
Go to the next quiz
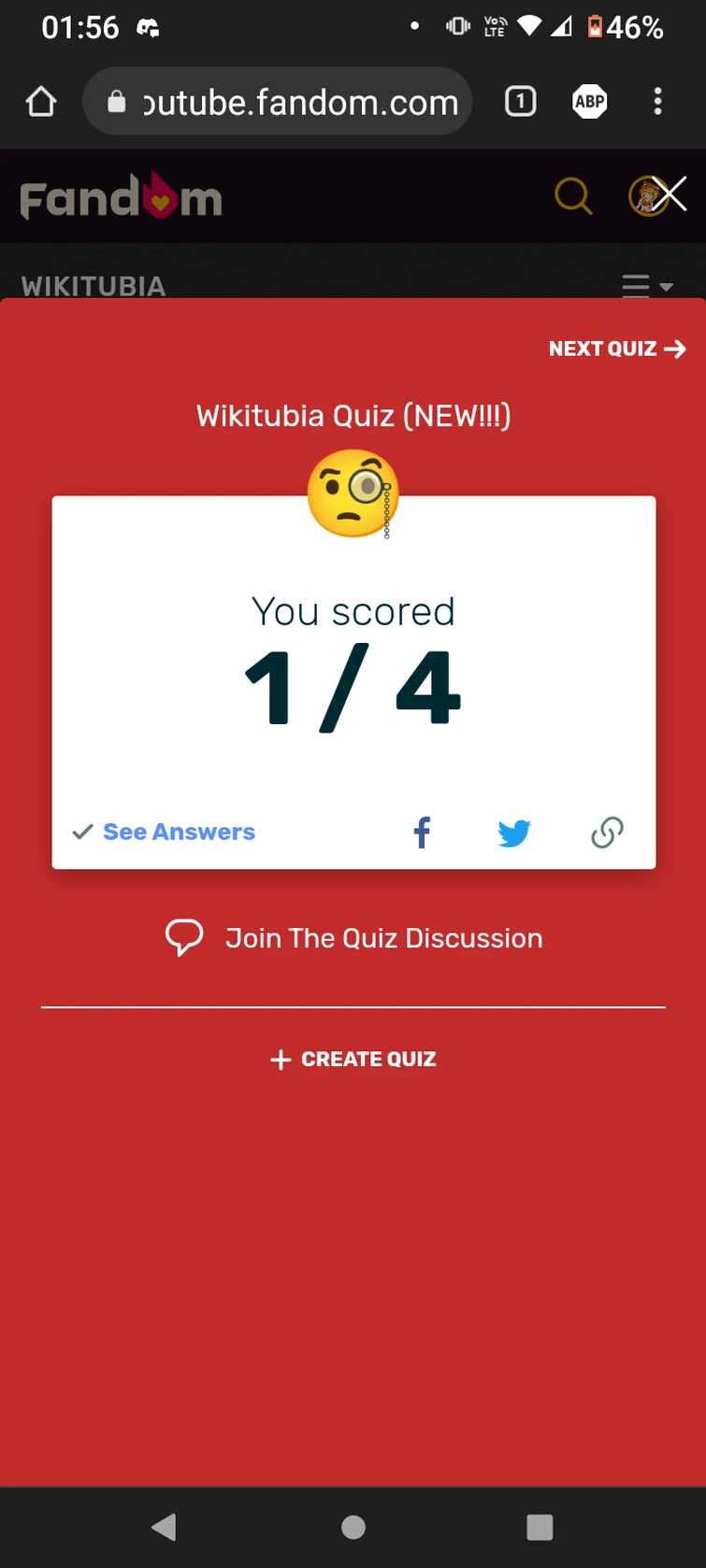point(617,349)
